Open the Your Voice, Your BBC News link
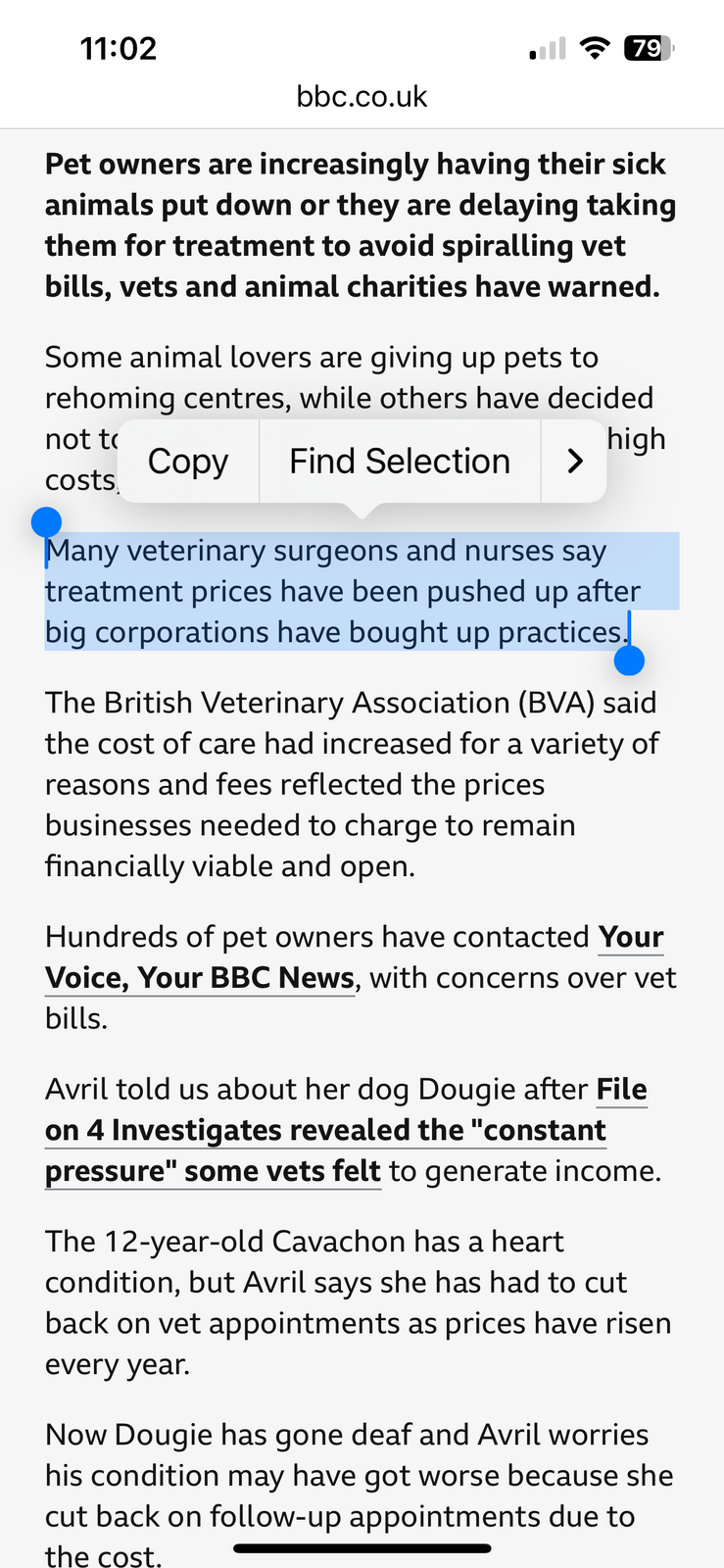 click(200, 978)
